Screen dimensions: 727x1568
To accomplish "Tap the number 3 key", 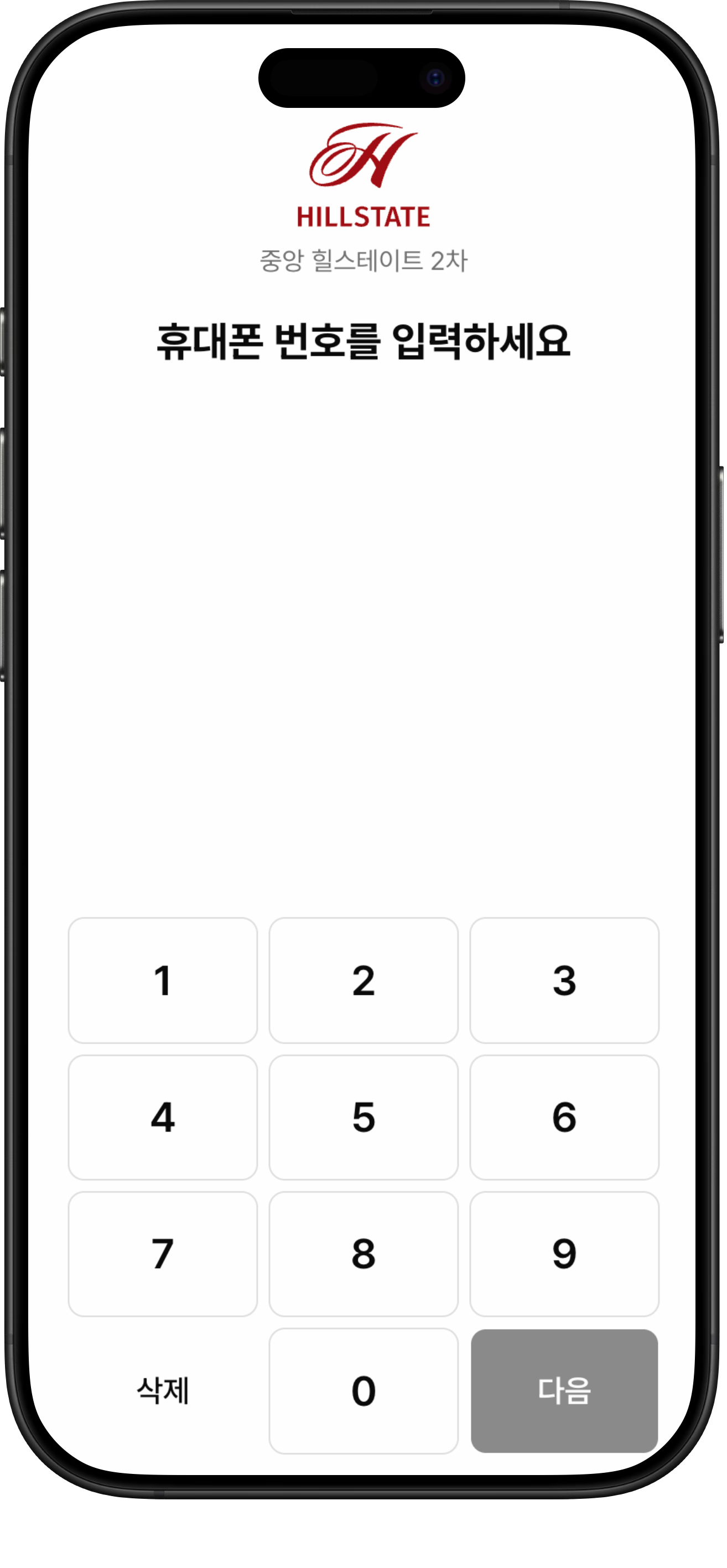I will tap(564, 980).
